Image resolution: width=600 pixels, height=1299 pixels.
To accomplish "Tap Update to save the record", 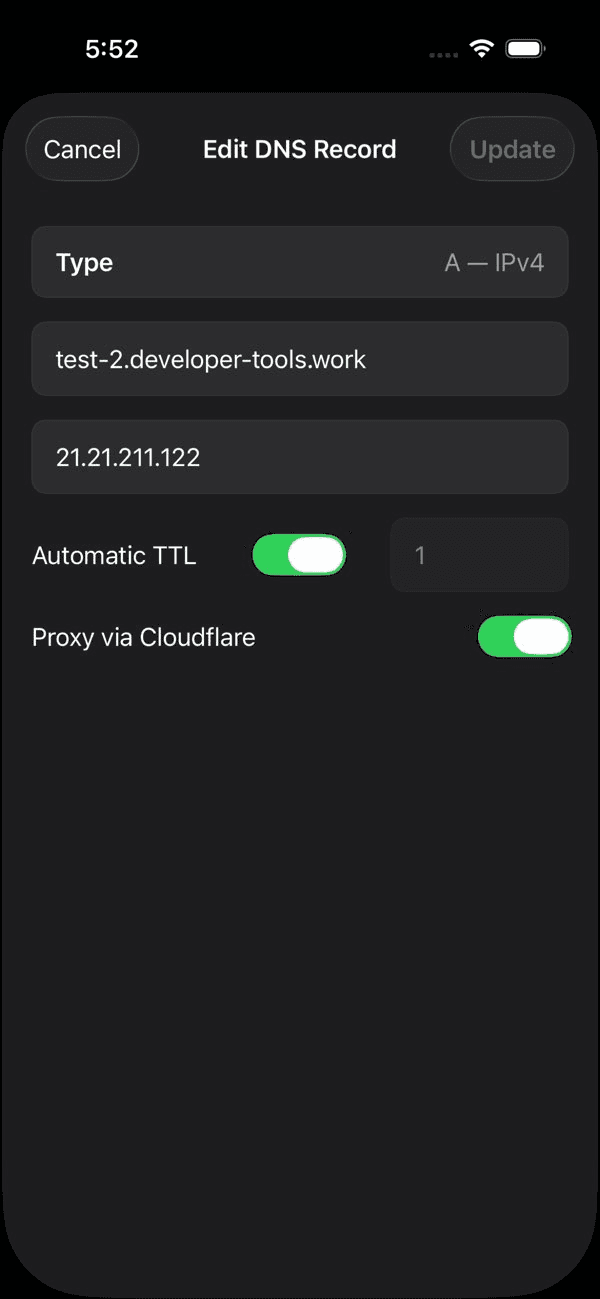I will point(512,150).
